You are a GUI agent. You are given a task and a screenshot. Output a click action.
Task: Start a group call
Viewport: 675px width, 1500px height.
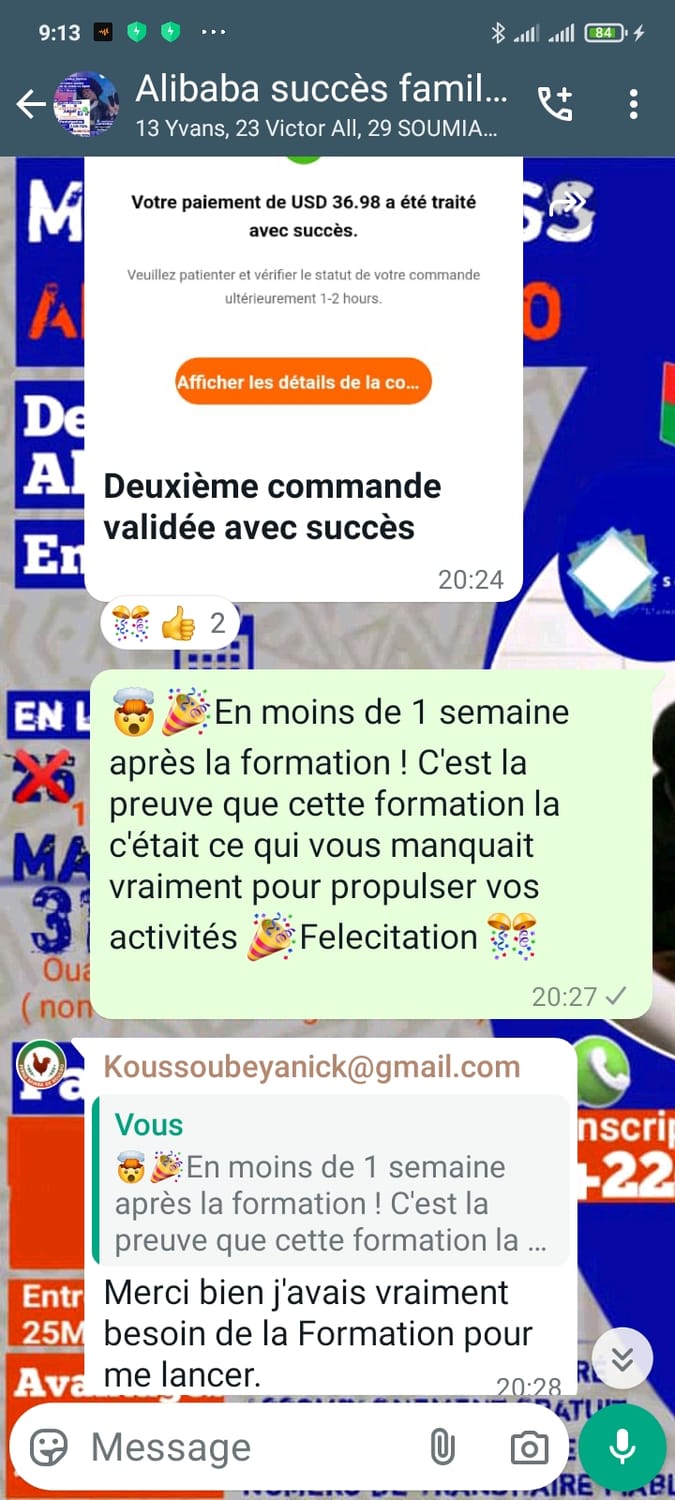click(x=555, y=104)
